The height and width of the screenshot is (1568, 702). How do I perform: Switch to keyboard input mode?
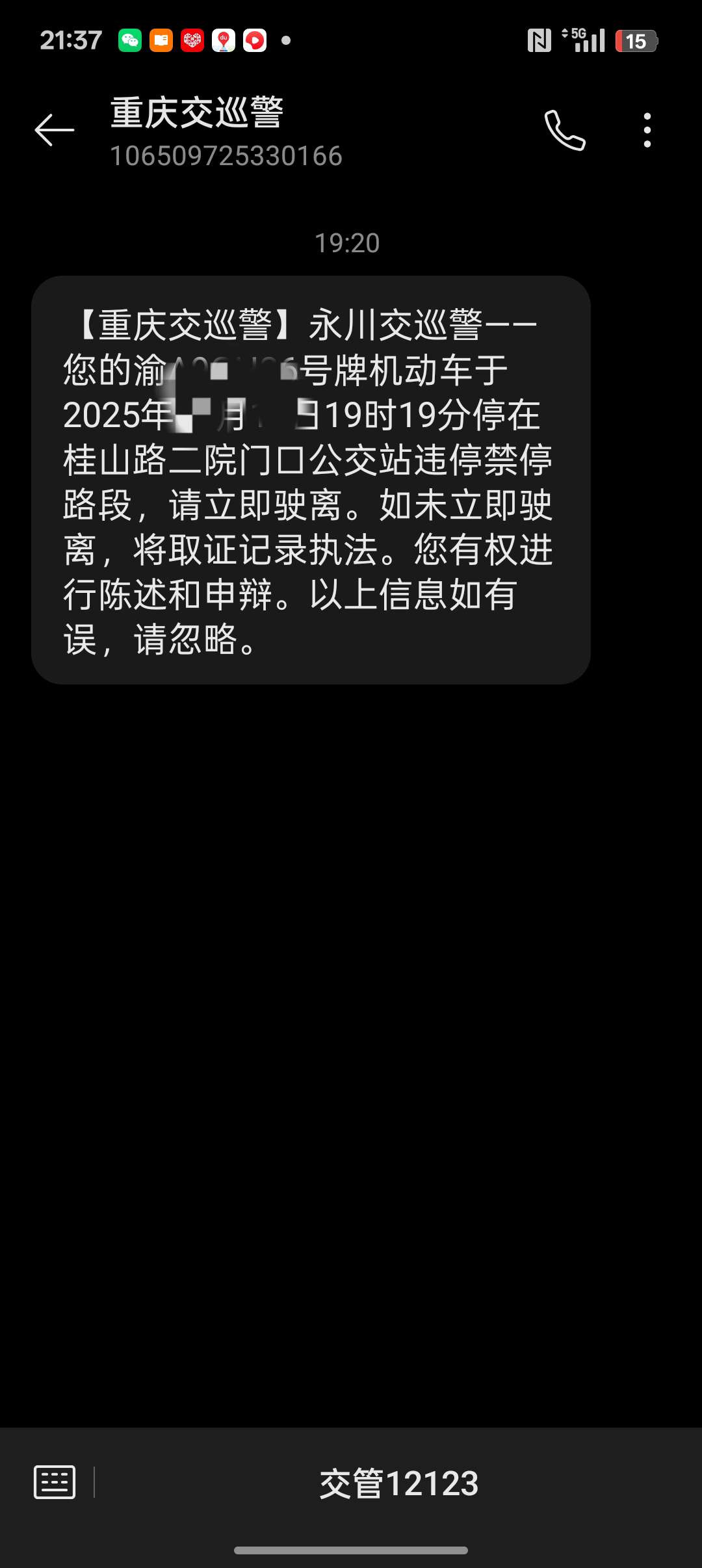pyautogui.click(x=55, y=1482)
